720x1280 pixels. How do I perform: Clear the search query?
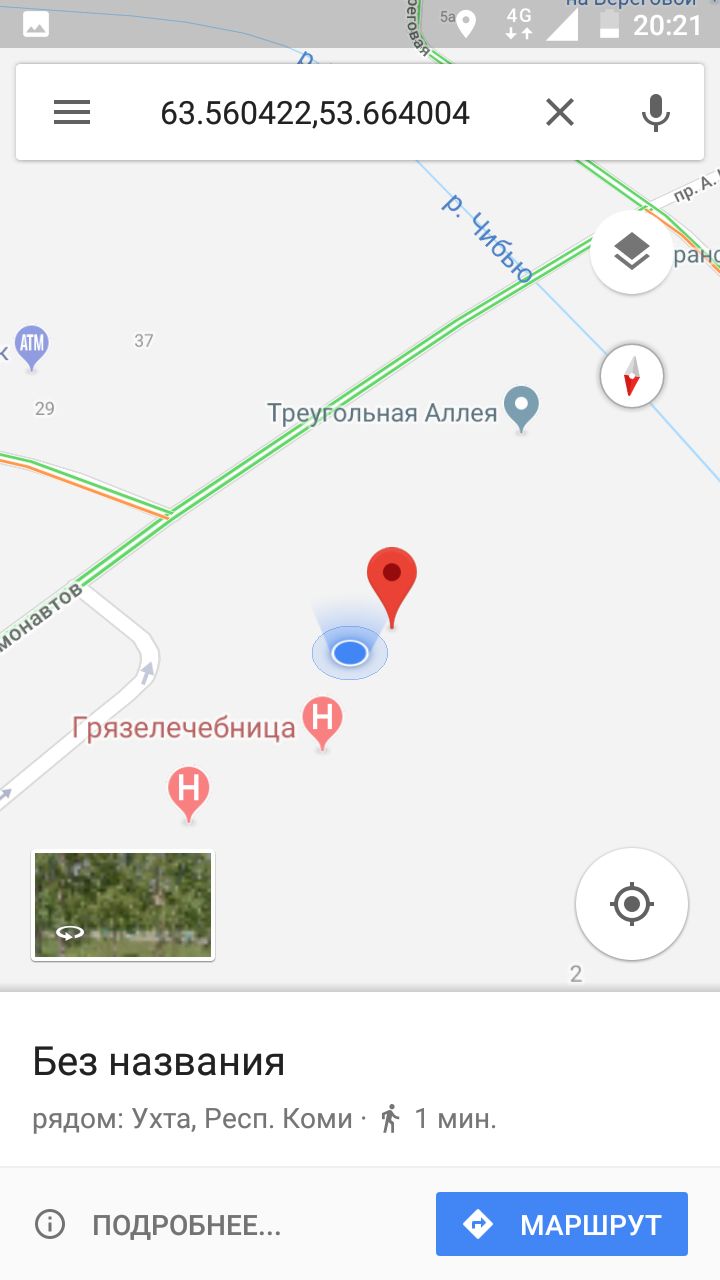click(560, 113)
